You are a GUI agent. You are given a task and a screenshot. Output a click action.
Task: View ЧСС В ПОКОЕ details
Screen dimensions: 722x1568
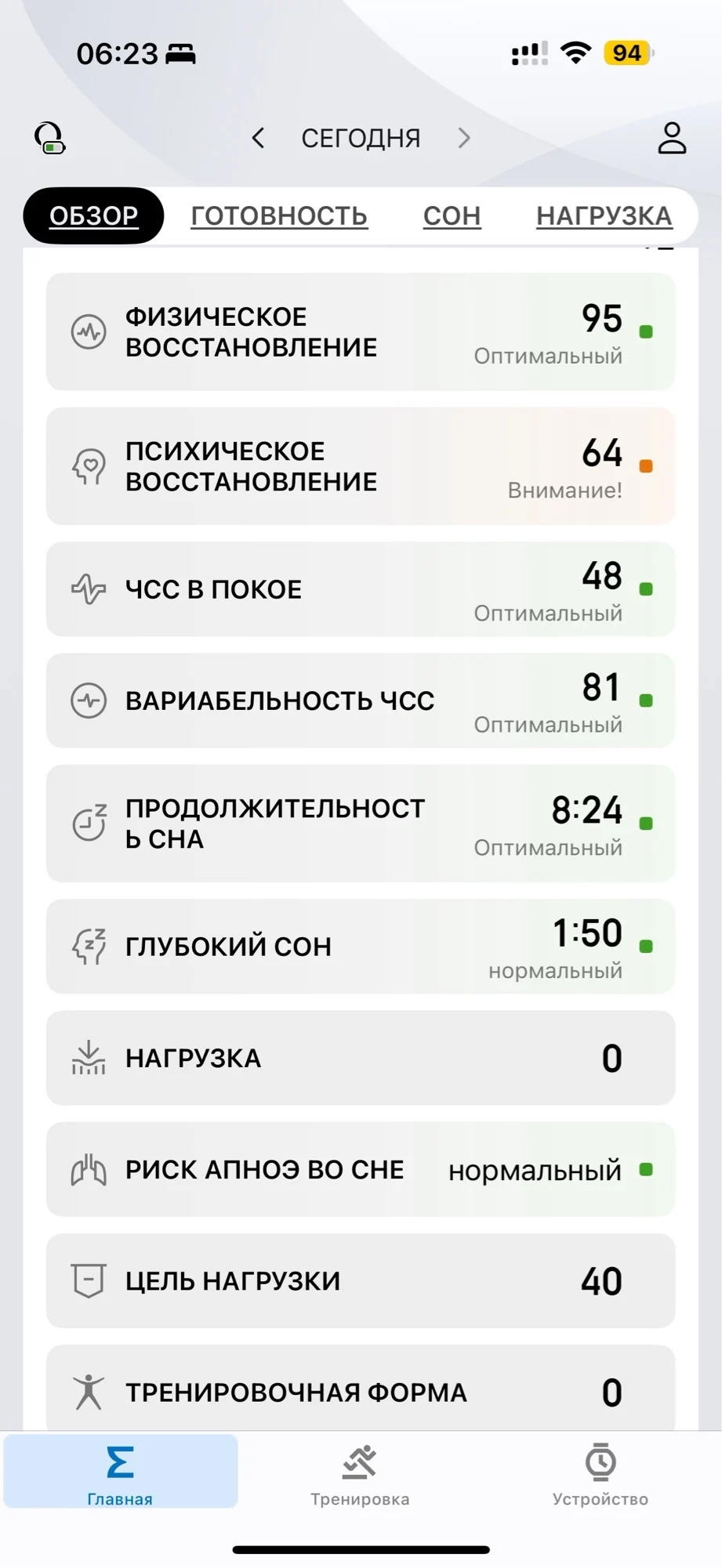click(360, 589)
